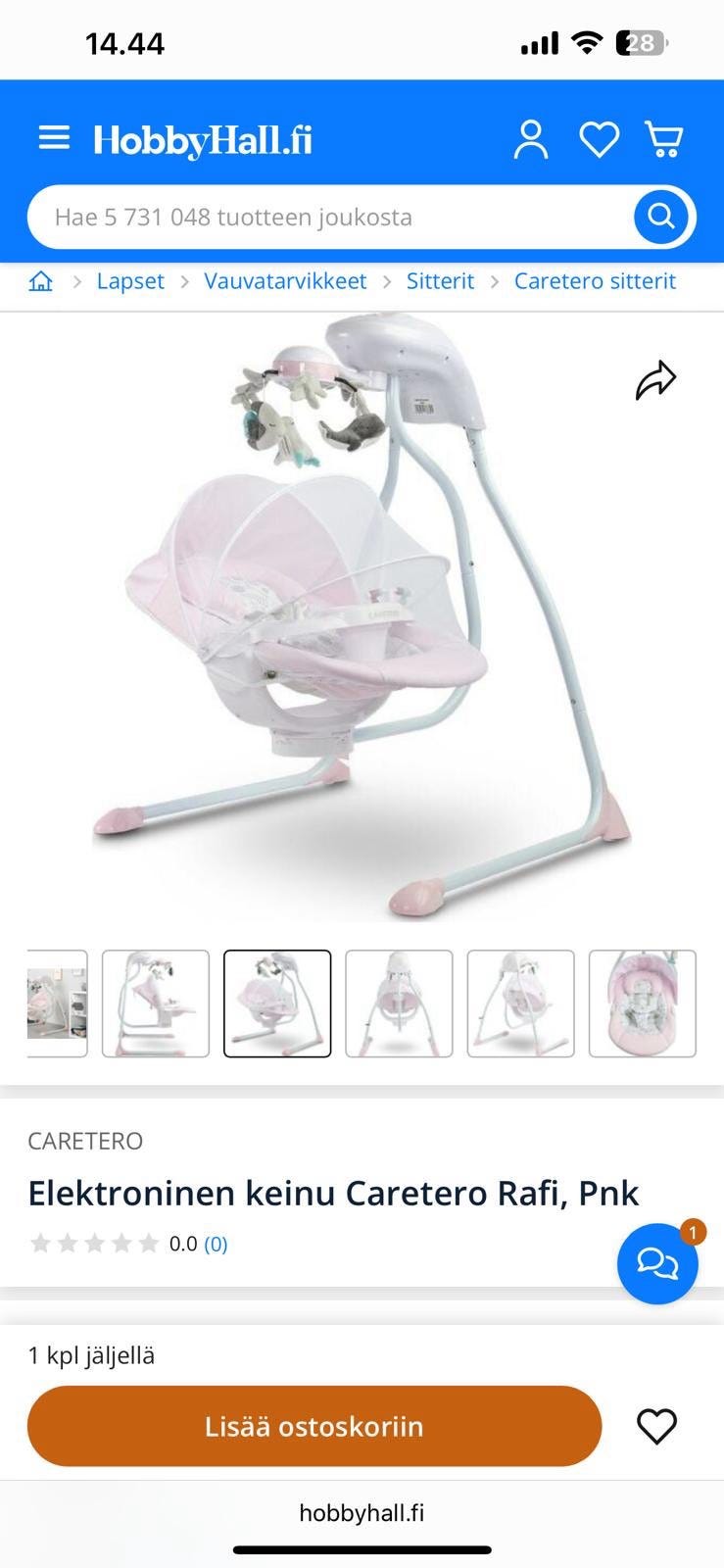This screenshot has height=1568, width=724.
Task: Tap the blue search magnifier button
Action: pos(662,217)
